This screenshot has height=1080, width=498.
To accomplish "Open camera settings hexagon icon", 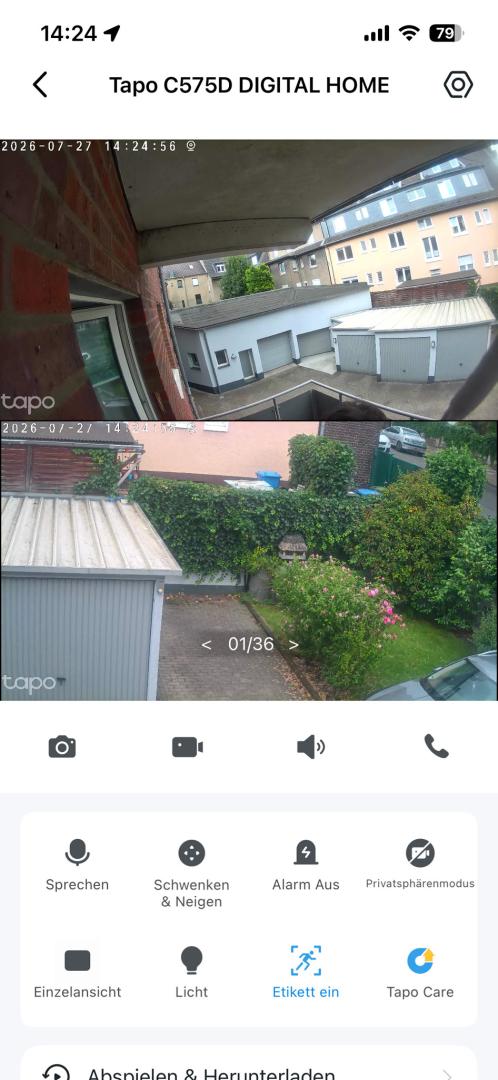I will click(458, 85).
